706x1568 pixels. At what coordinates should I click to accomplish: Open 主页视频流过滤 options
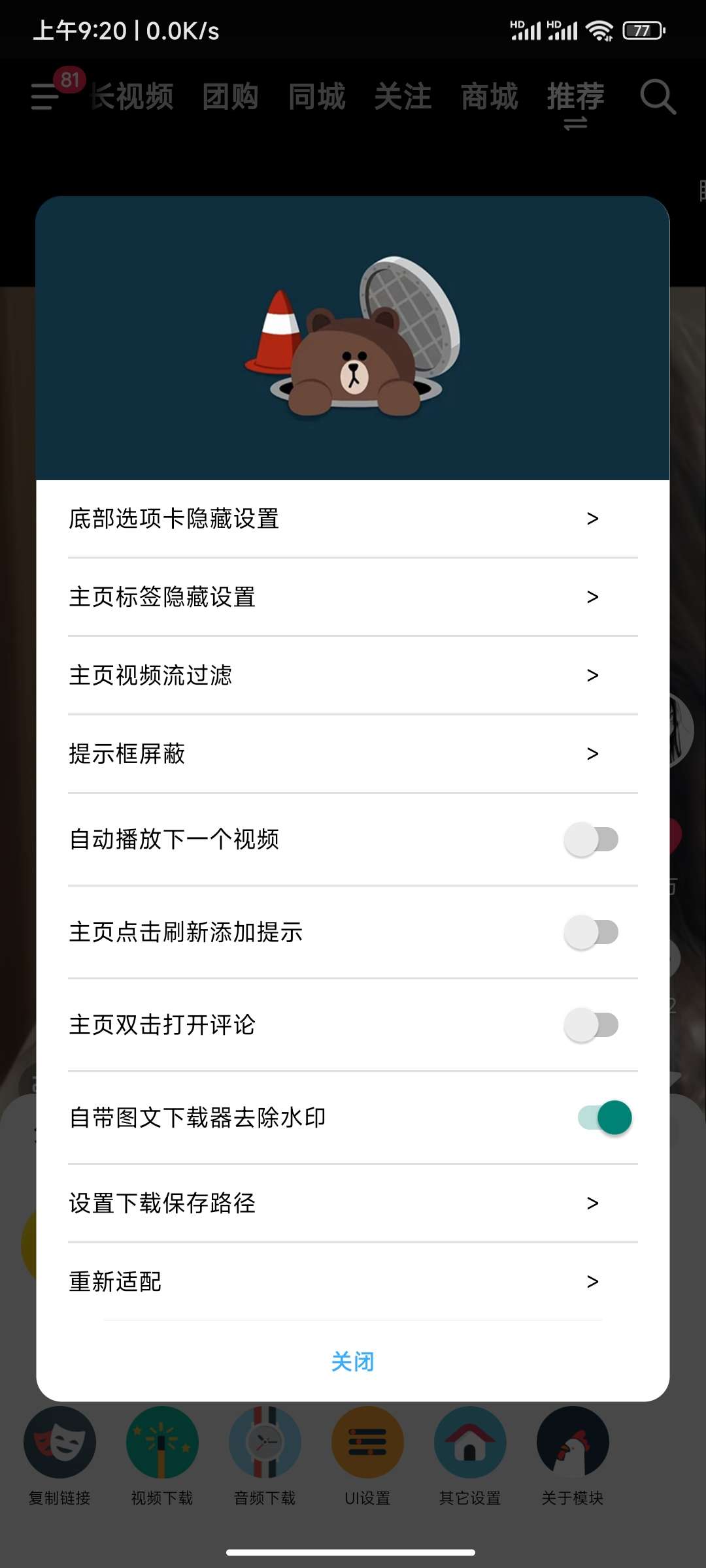pyautogui.click(x=353, y=676)
